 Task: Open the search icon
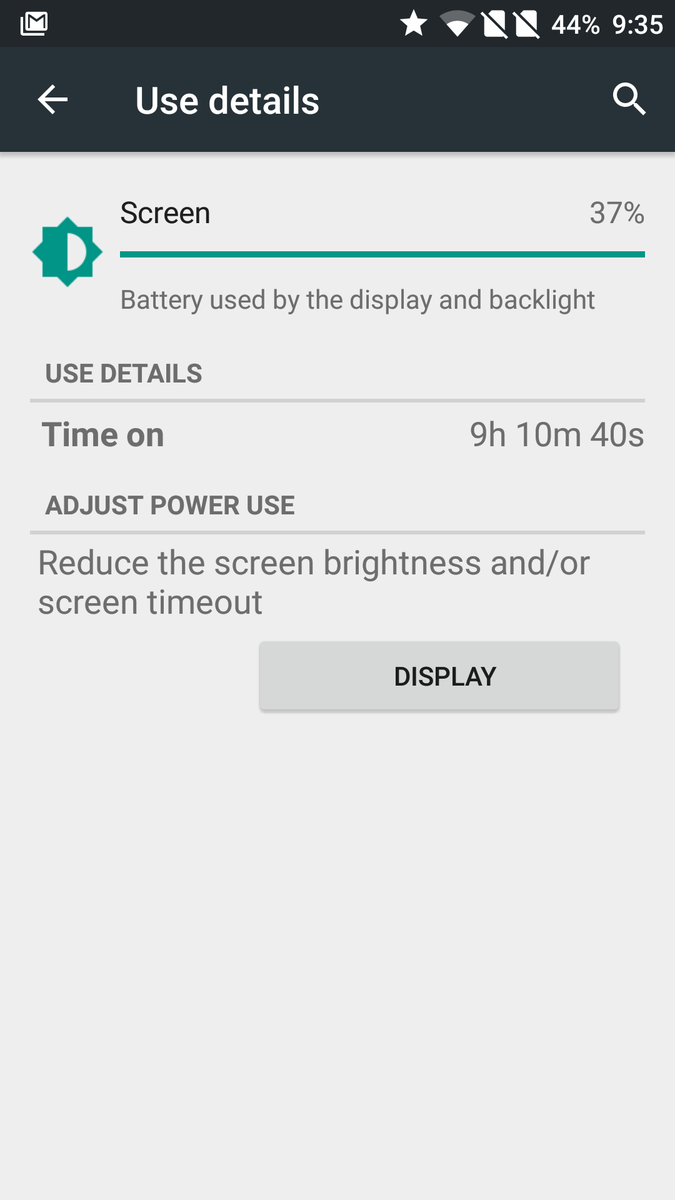pos(628,100)
